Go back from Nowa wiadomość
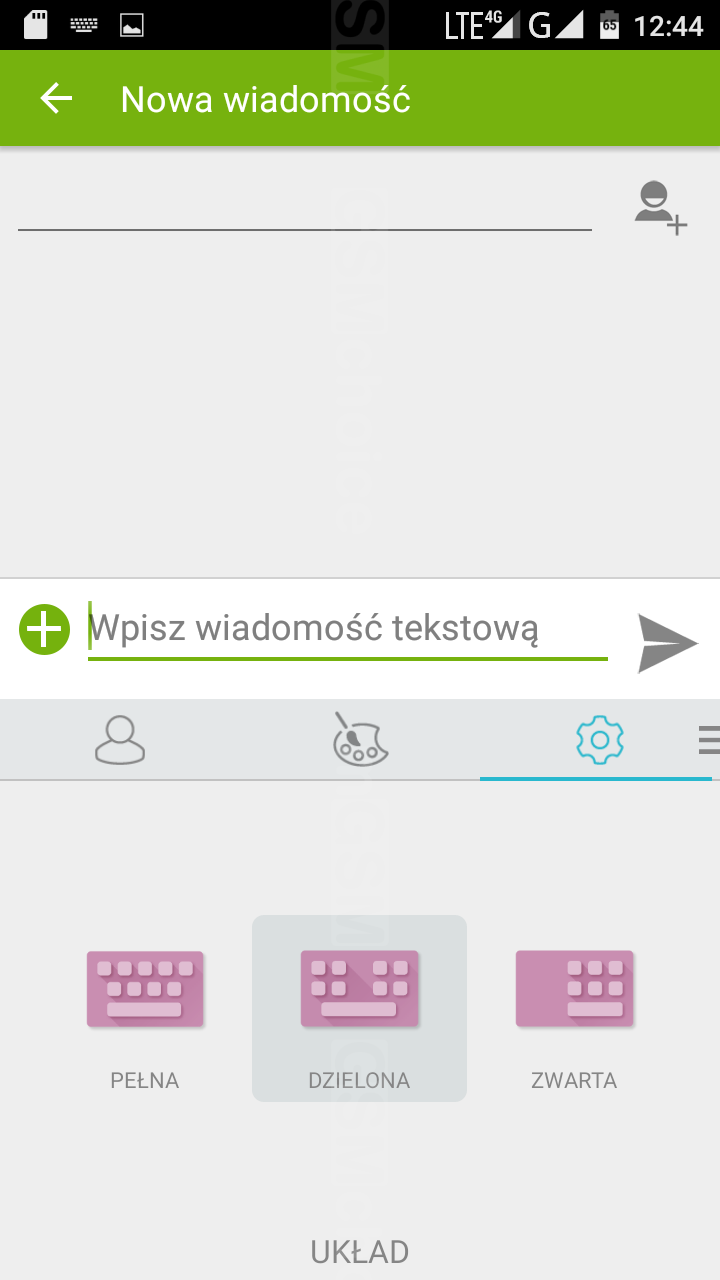 (56, 98)
